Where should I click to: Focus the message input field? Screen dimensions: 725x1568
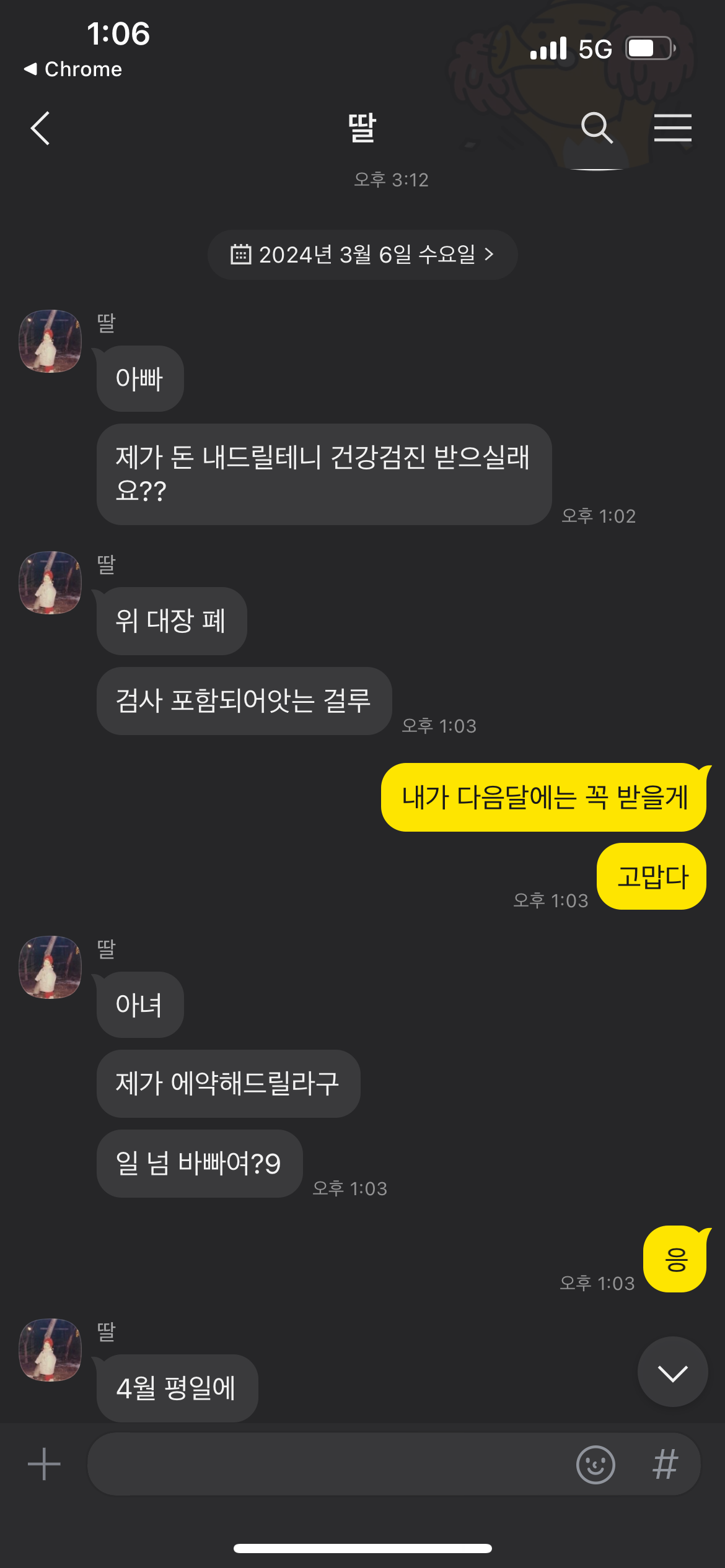point(328,1464)
